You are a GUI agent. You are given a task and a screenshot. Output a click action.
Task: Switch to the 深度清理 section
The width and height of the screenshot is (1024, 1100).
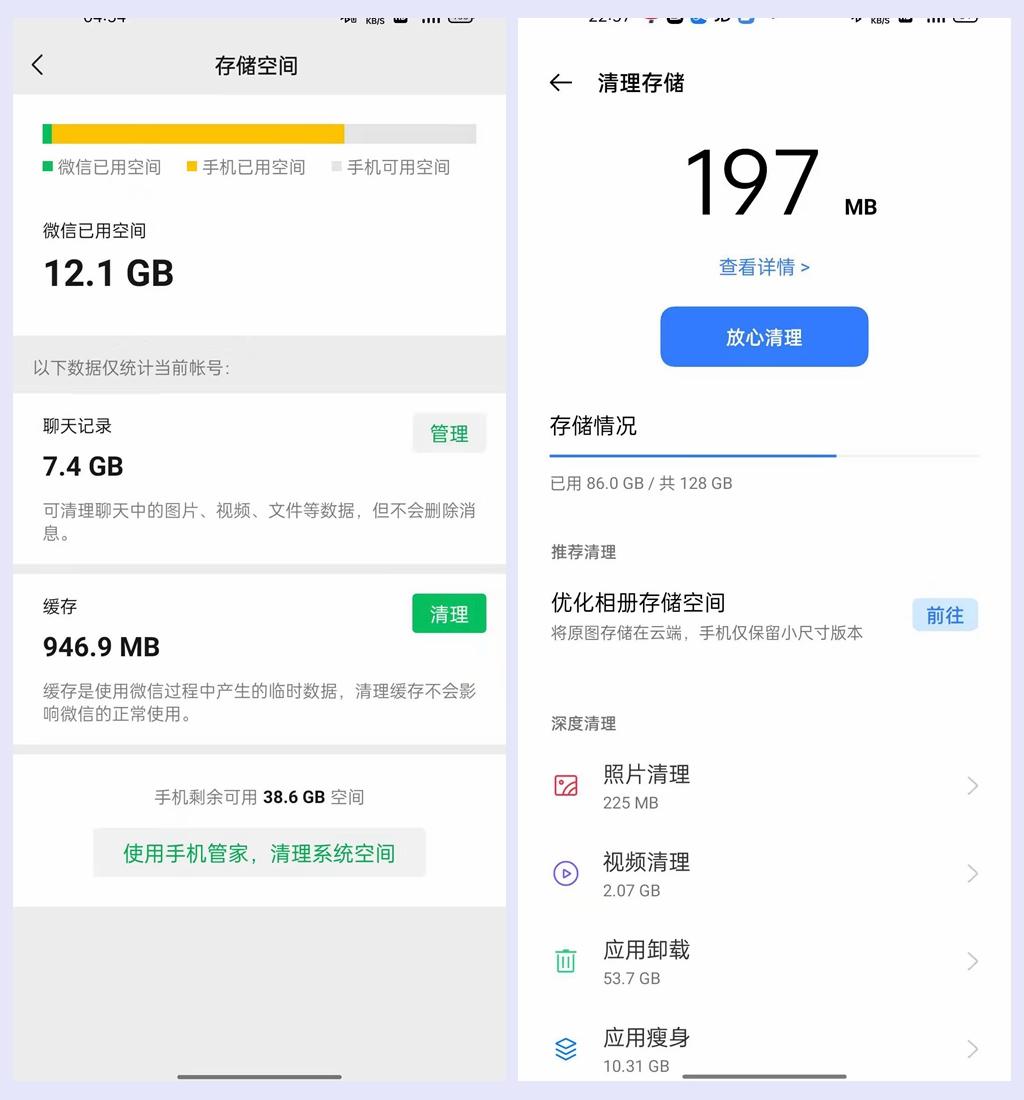(x=583, y=723)
